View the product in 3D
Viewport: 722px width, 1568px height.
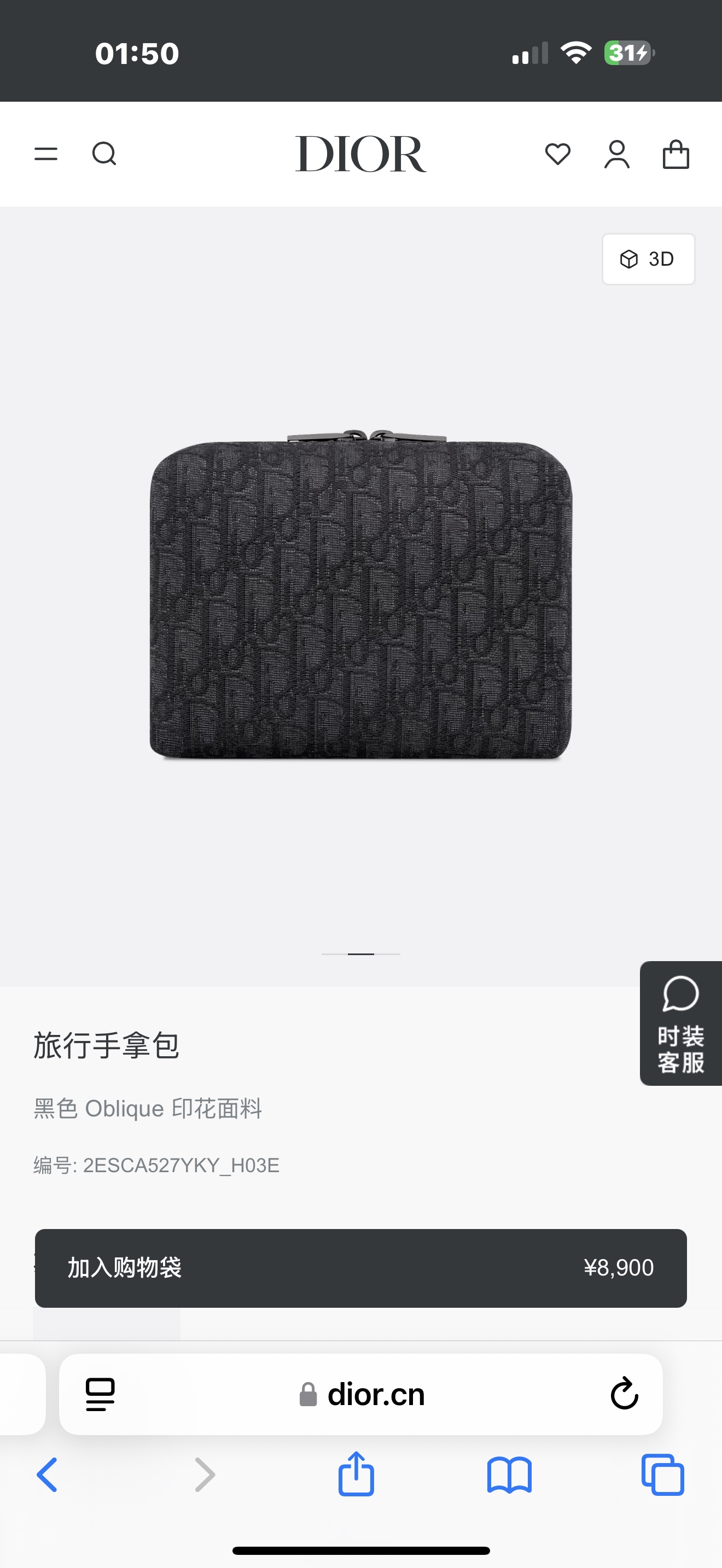pyautogui.click(x=648, y=259)
